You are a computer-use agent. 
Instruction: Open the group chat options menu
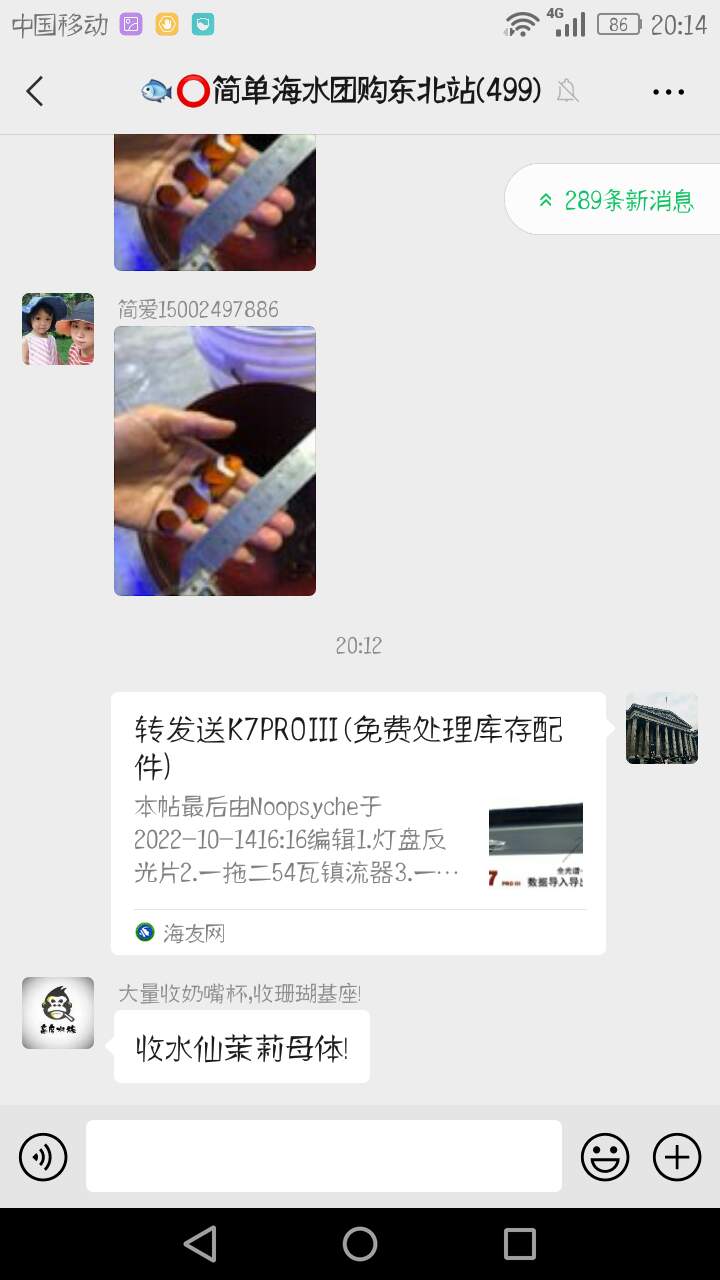pyautogui.click(x=668, y=92)
